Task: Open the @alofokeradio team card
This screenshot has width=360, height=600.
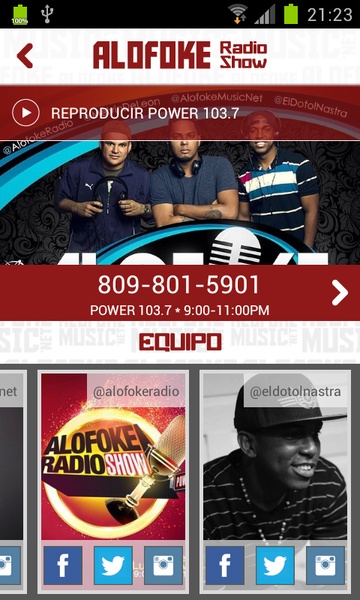Action: [x=113, y=457]
